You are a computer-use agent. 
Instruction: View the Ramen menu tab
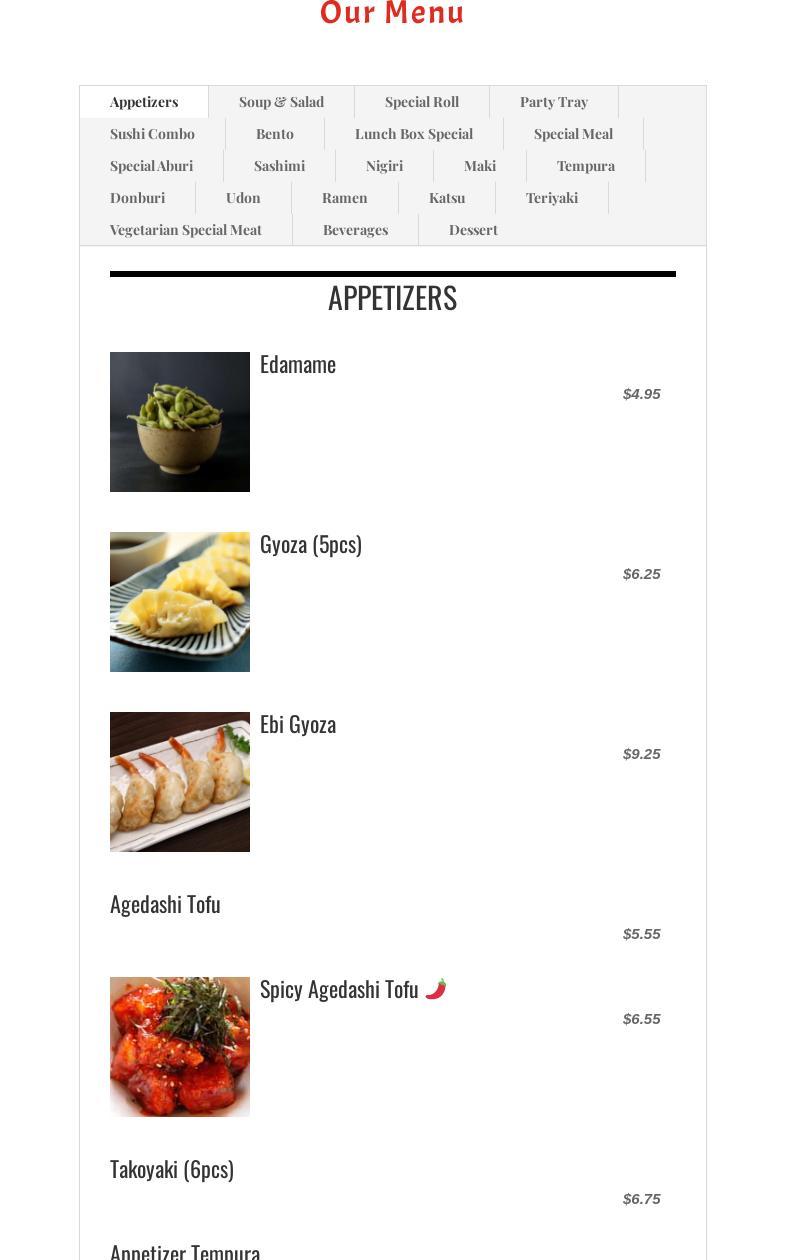(344, 198)
